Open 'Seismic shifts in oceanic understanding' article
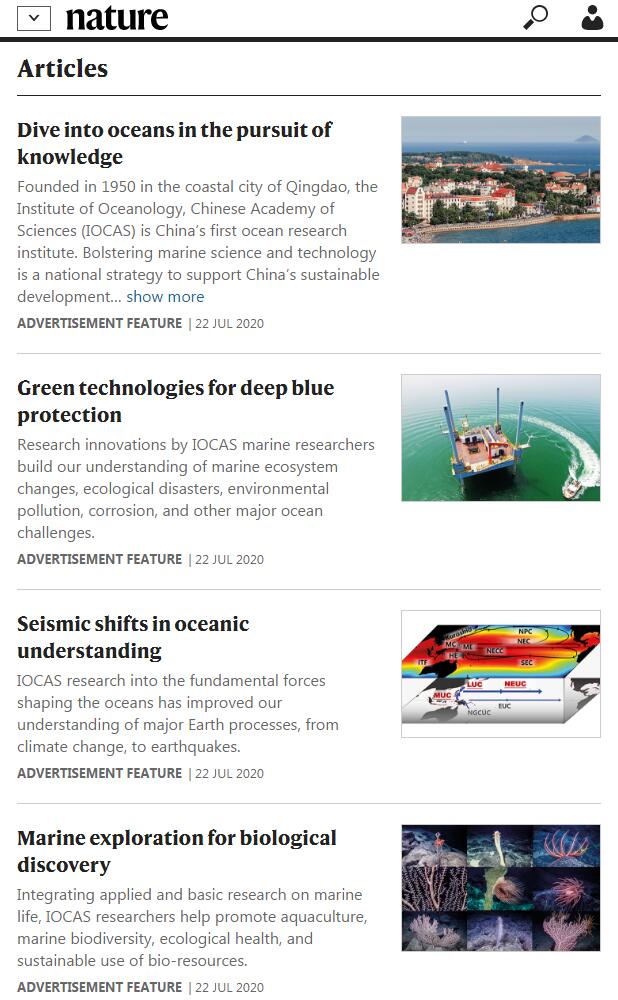The image size is (618, 1000). [x=133, y=637]
